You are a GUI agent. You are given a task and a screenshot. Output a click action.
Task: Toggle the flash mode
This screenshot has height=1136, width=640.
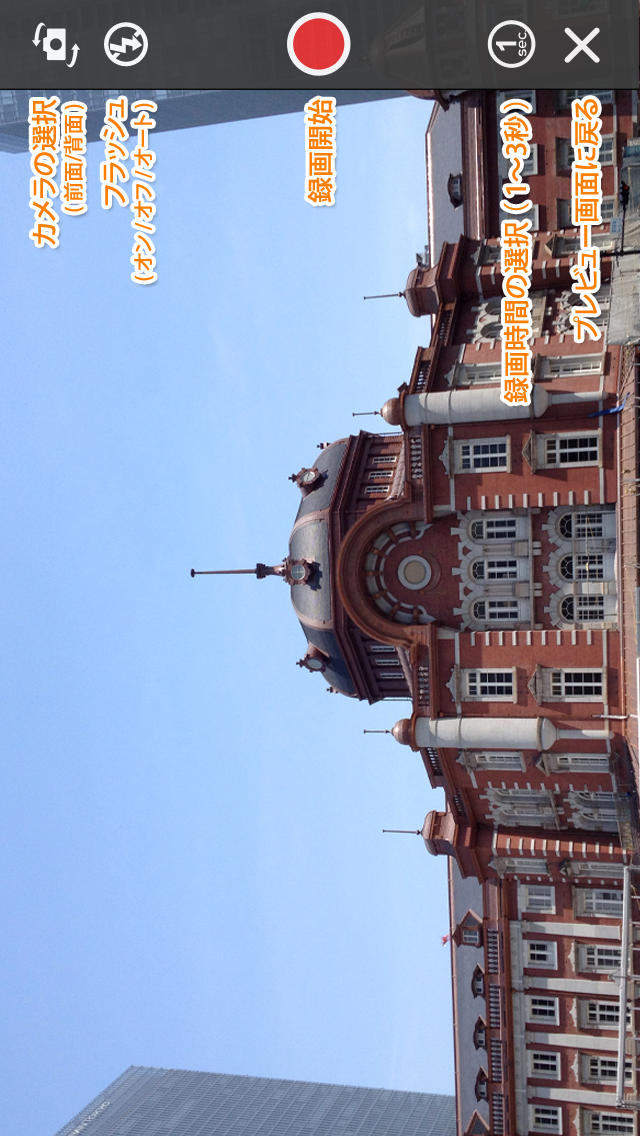[126, 45]
